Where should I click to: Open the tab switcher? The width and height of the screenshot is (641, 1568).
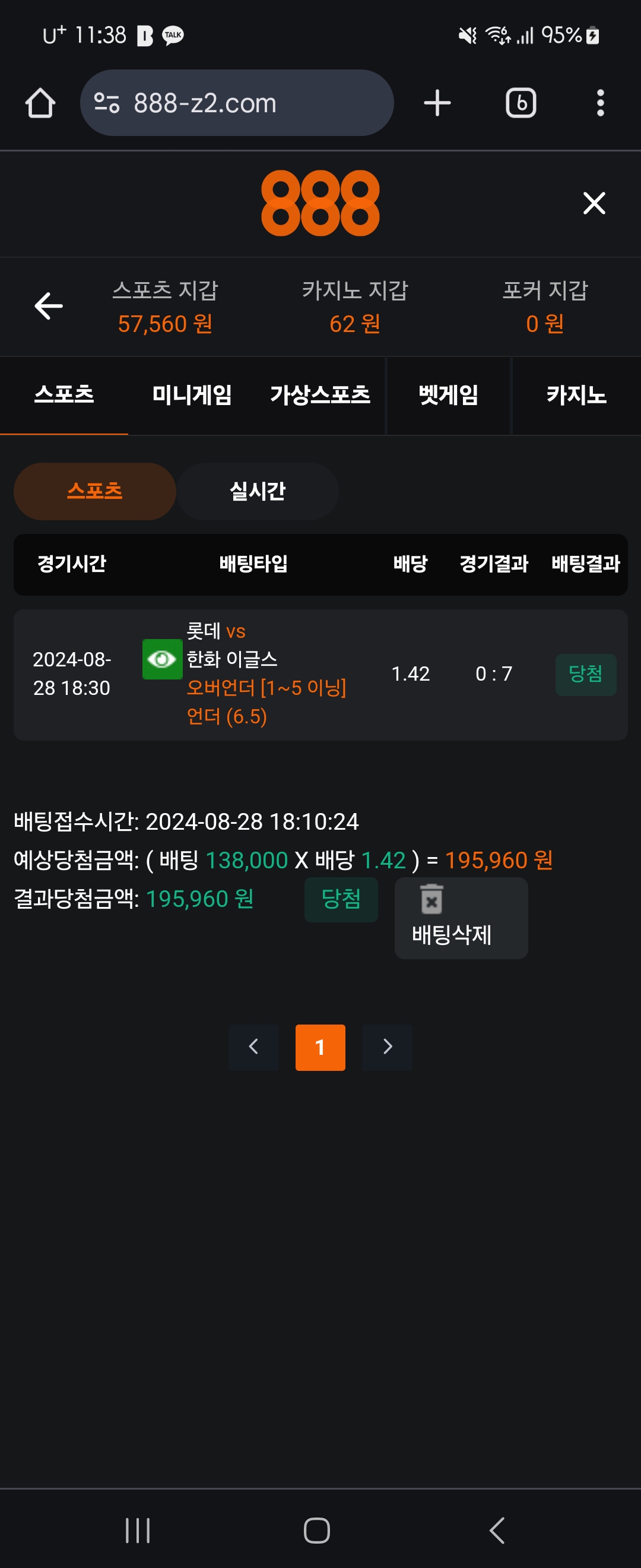point(521,103)
